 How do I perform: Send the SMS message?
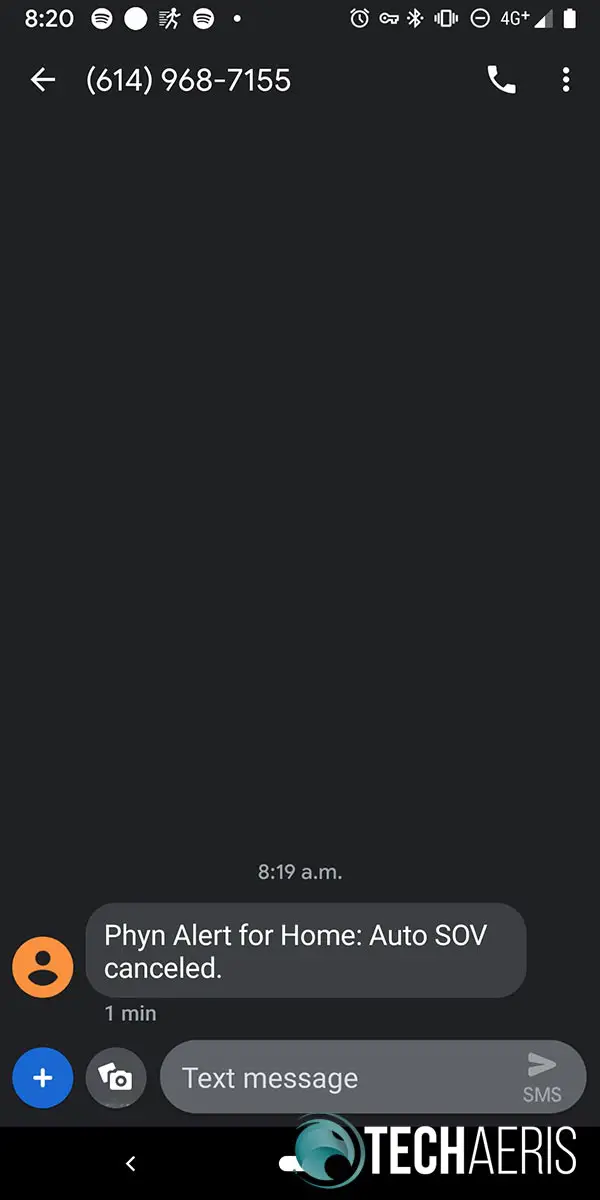(x=542, y=1076)
